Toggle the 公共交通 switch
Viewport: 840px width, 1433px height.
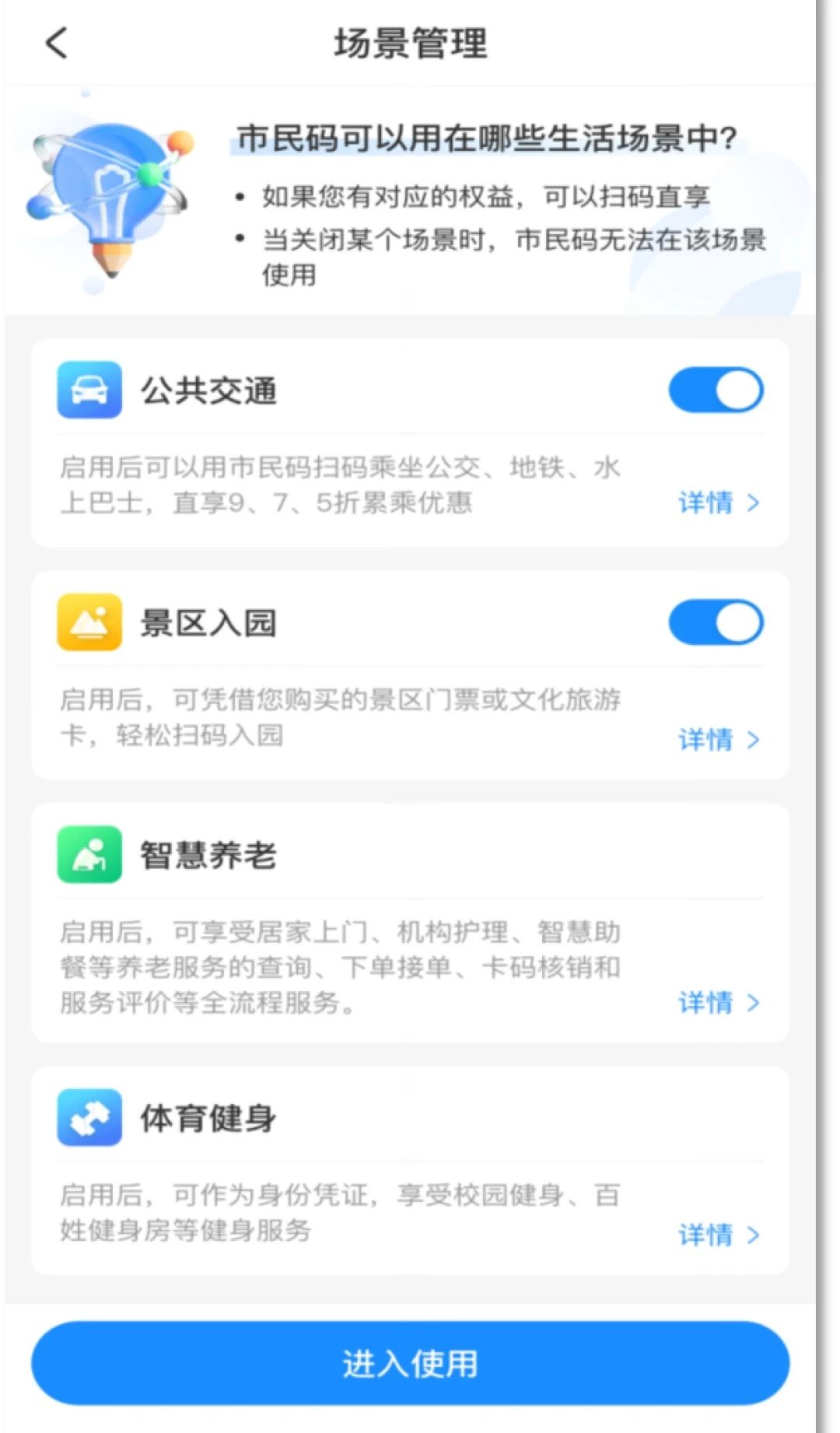(716, 390)
